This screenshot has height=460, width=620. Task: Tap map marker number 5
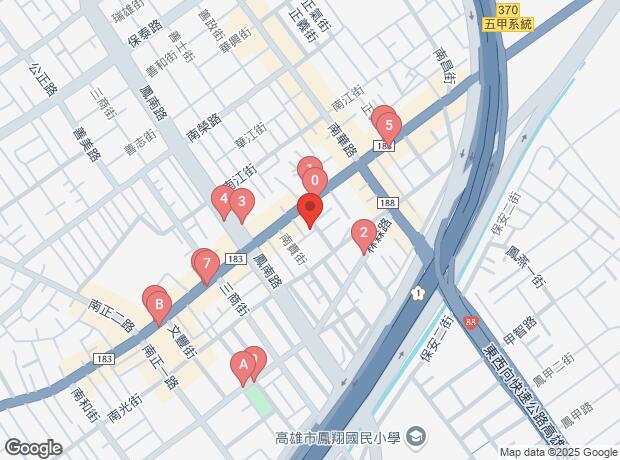pyautogui.click(x=390, y=128)
